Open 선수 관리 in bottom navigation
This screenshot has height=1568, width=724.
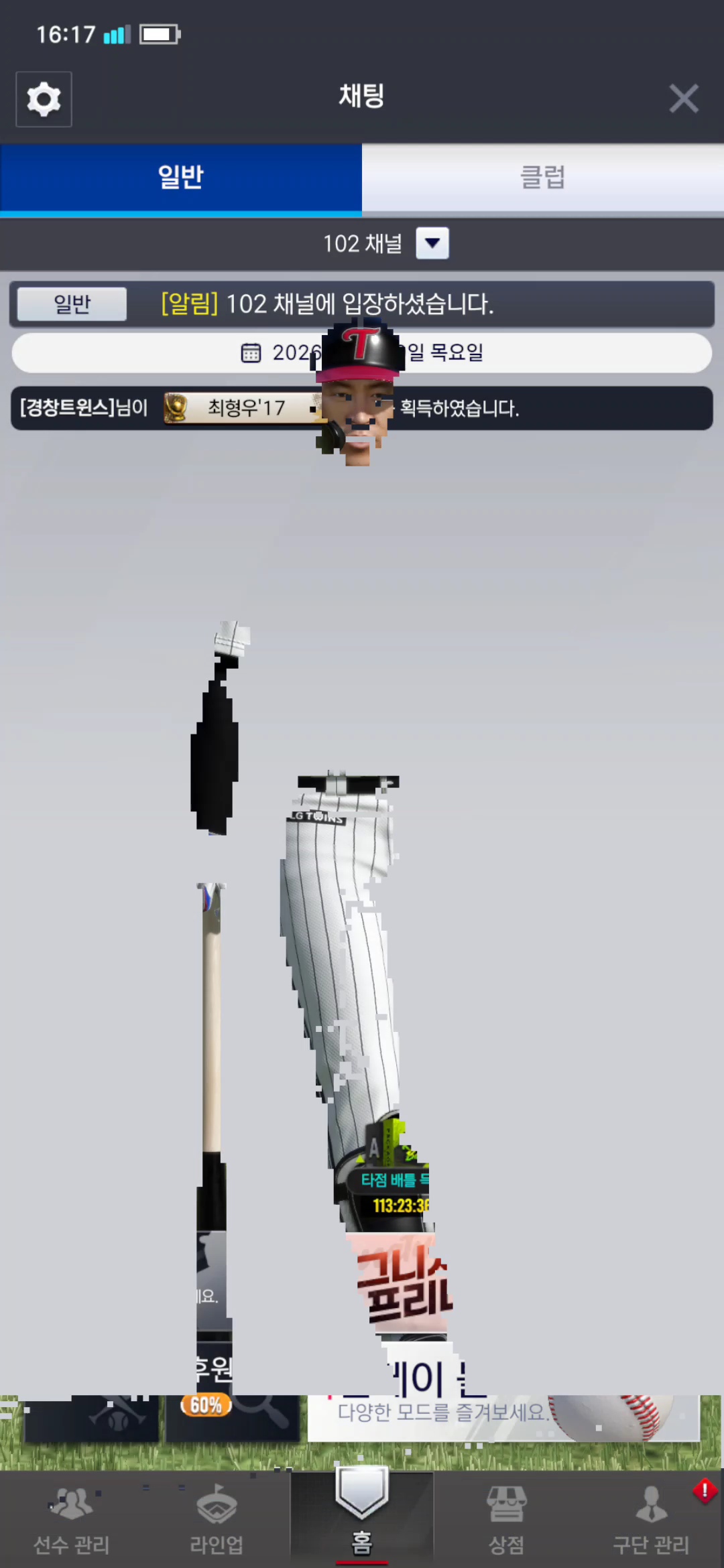(72, 1520)
